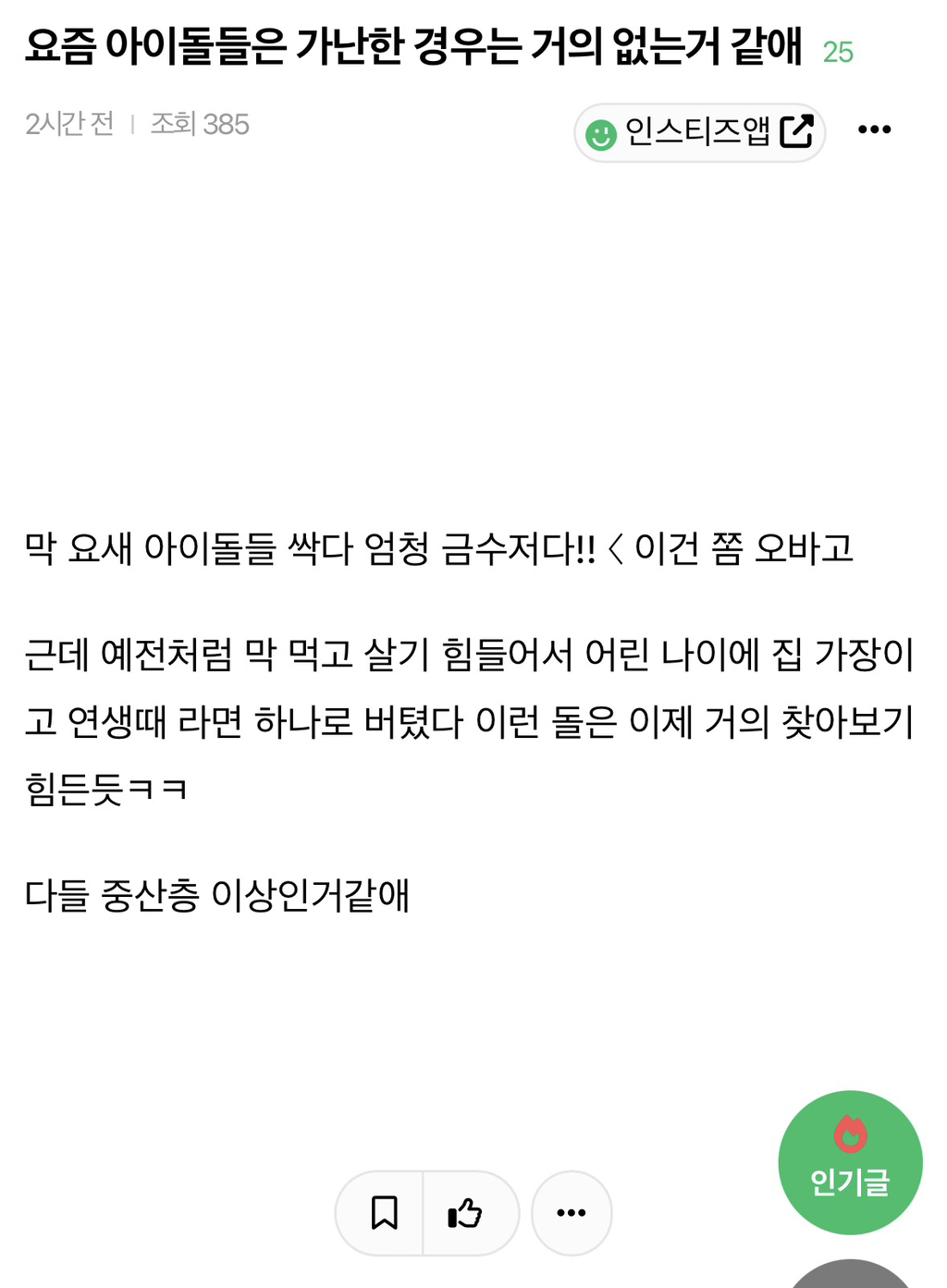This screenshot has height=1288, width=947.
Task: Open the more options button next to thumbs up
Action: tap(572, 1212)
